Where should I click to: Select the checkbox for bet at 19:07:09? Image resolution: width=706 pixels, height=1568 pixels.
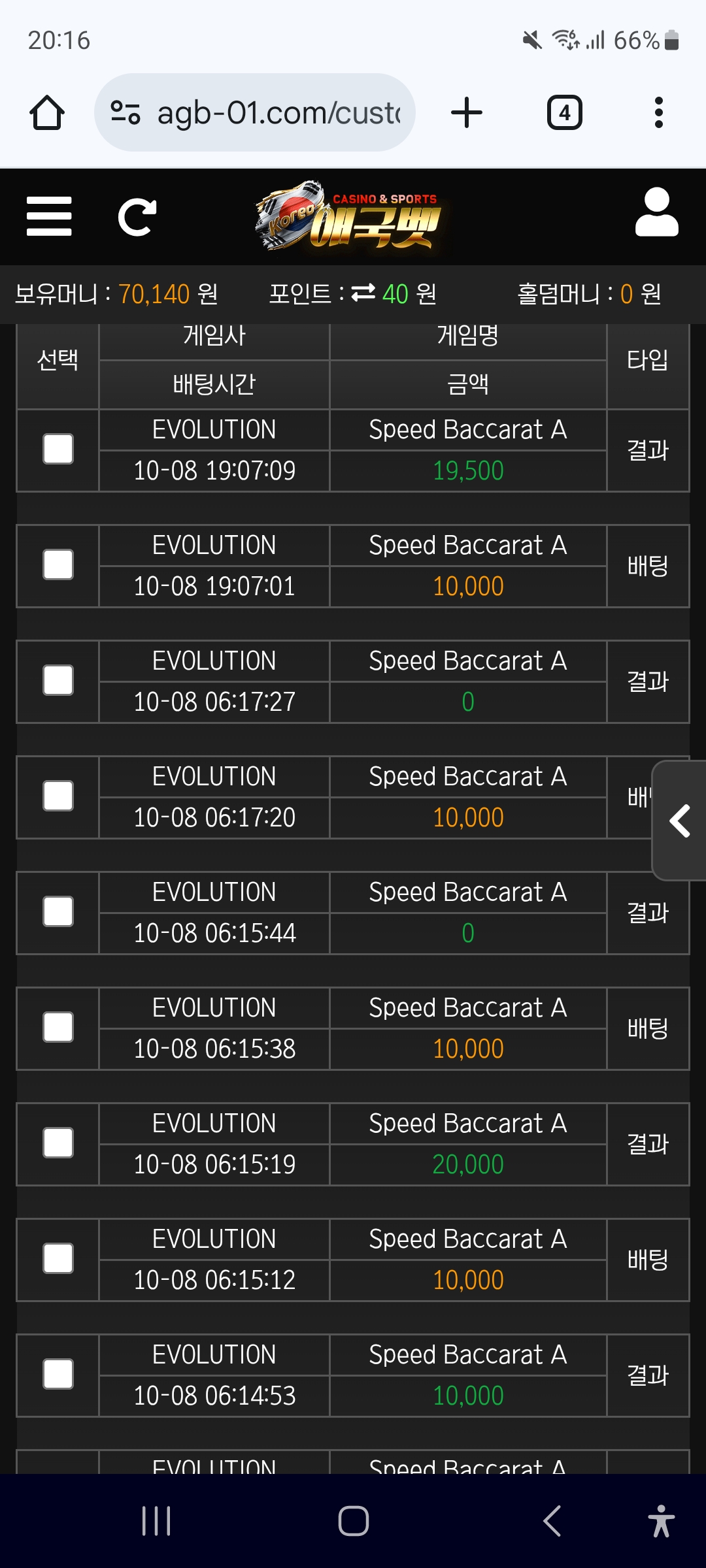[x=58, y=449]
